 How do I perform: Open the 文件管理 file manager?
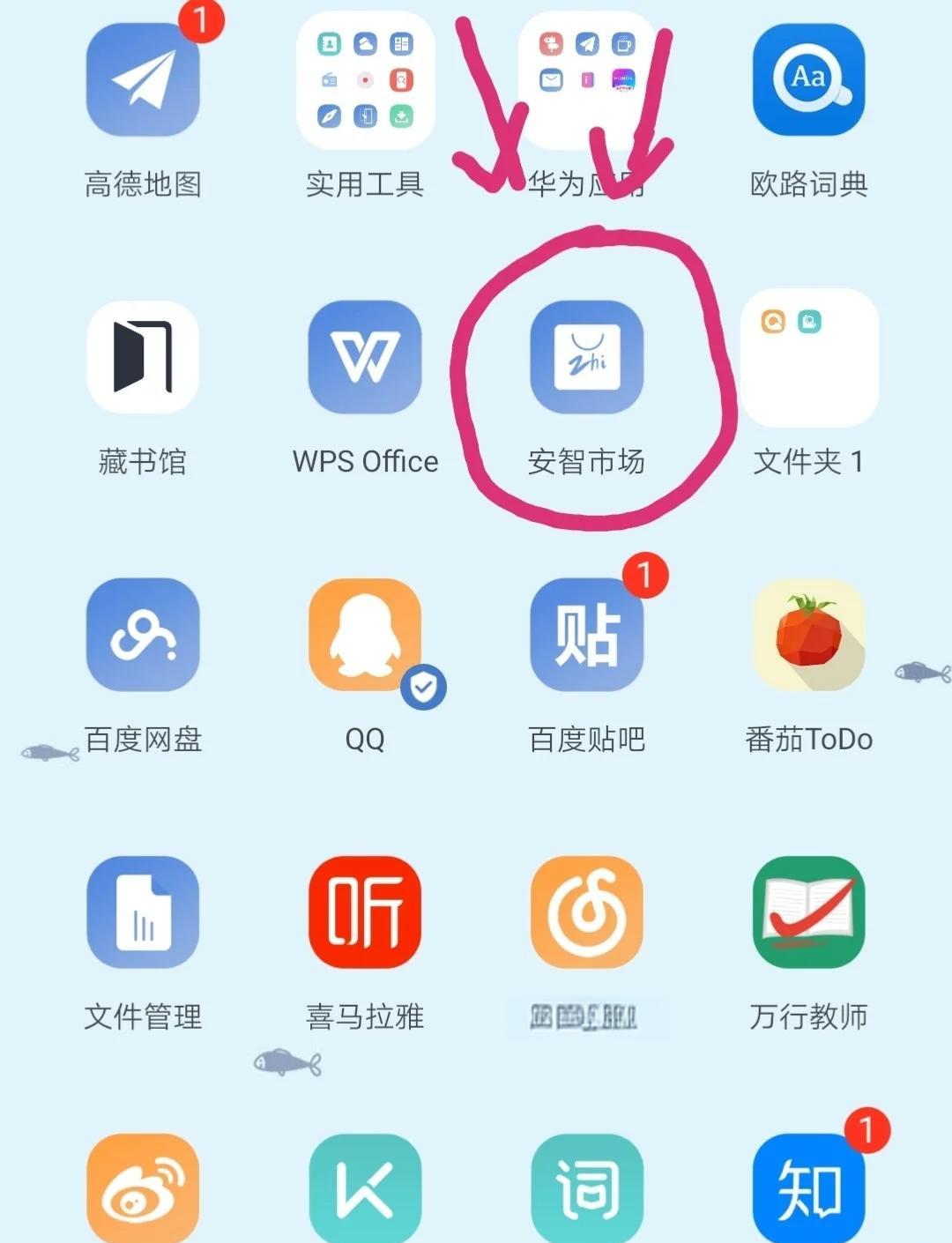pyautogui.click(x=144, y=912)
